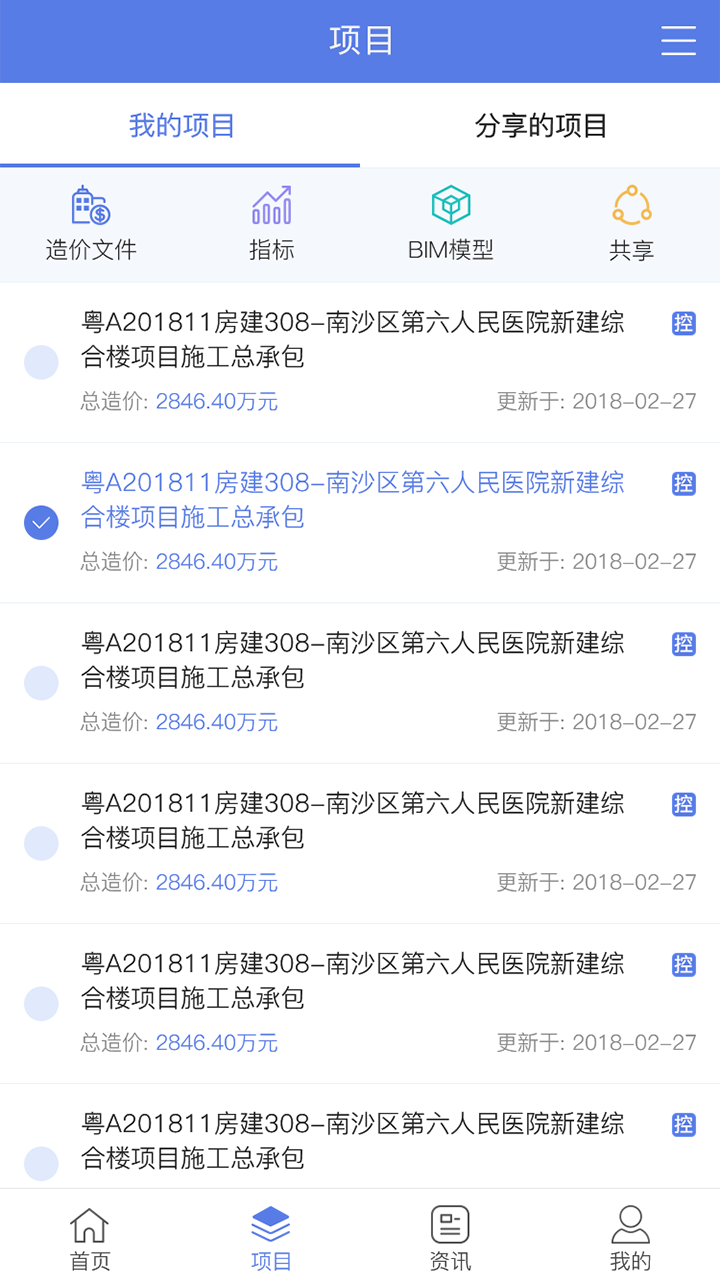Deselect the checked second project item
The width and height of the screenshot is (720, 1280).
[41, 521]
